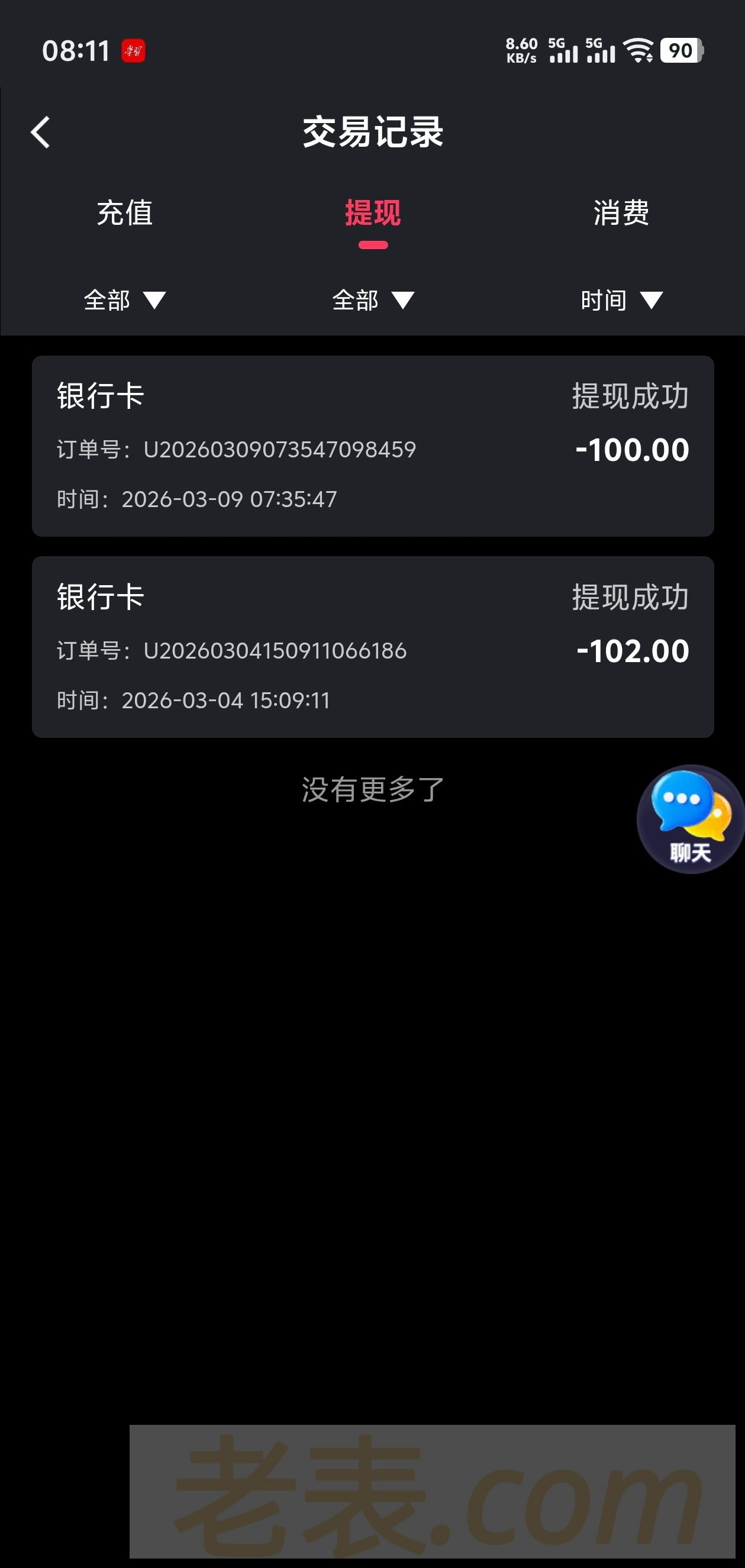Open the floating 聊天 chat button
Viewport: 745px width, 1568px height.
[x=690, y=818]
